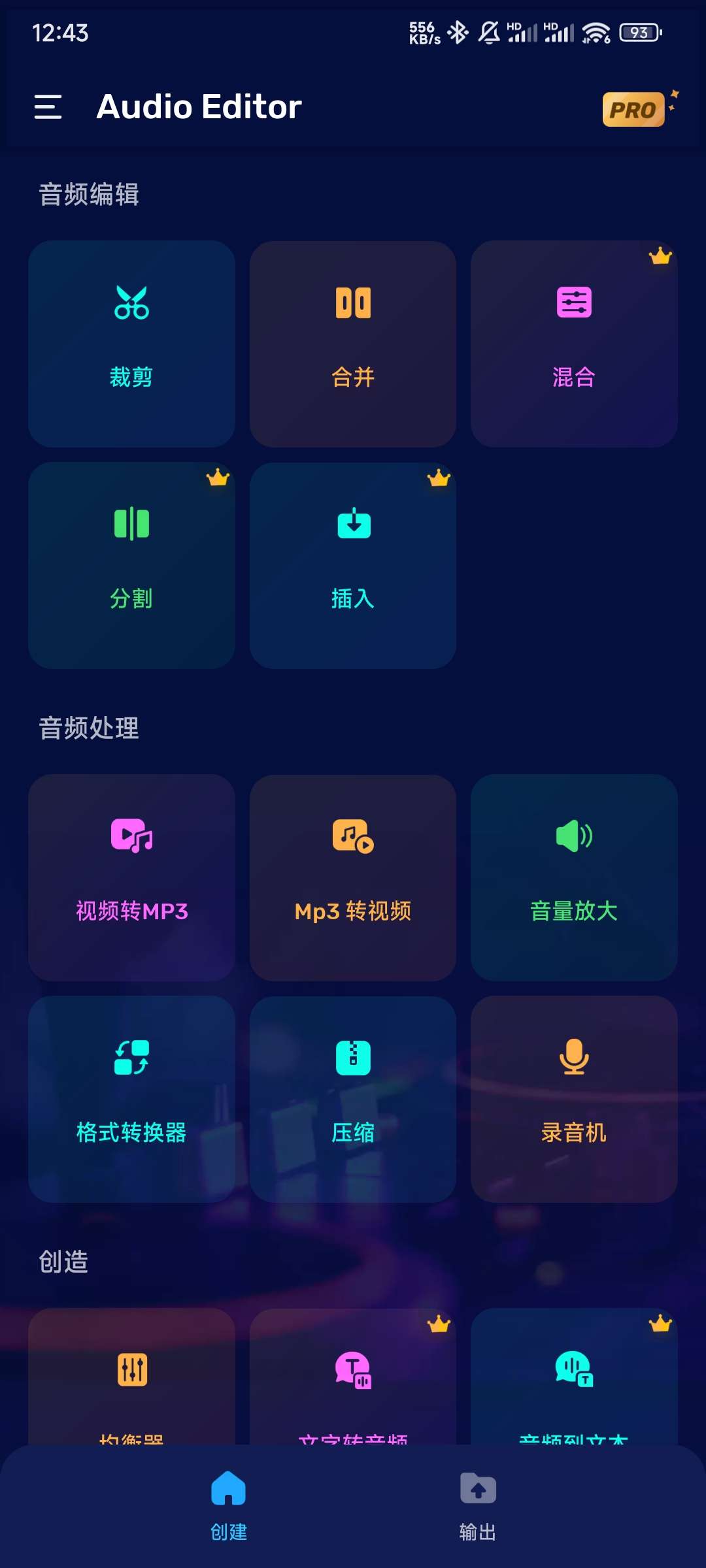The image size is (706, 1568).
Task: Select the 压缩 compress tool
Action: click(x=353, y=1099)
